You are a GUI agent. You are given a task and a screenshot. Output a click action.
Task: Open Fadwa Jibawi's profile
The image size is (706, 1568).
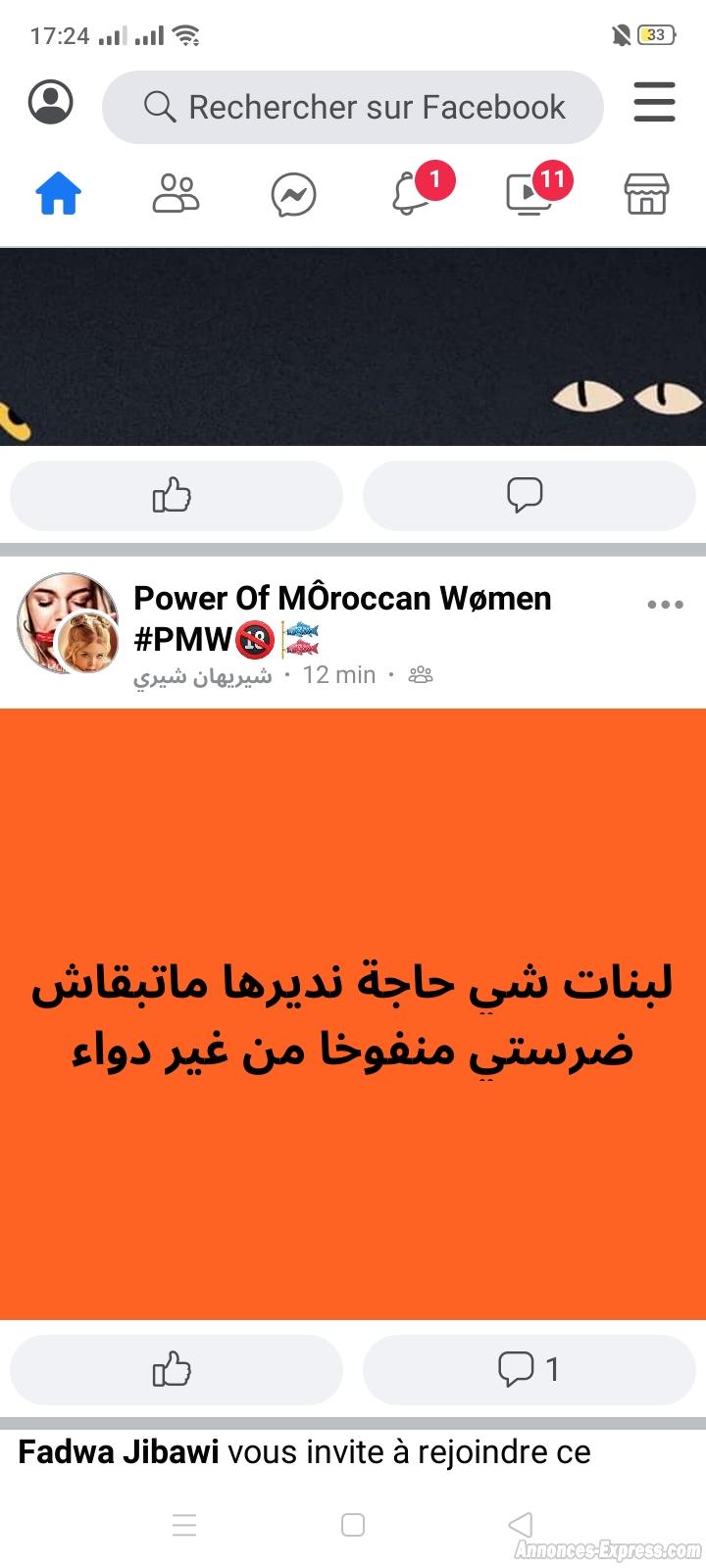119,1452
